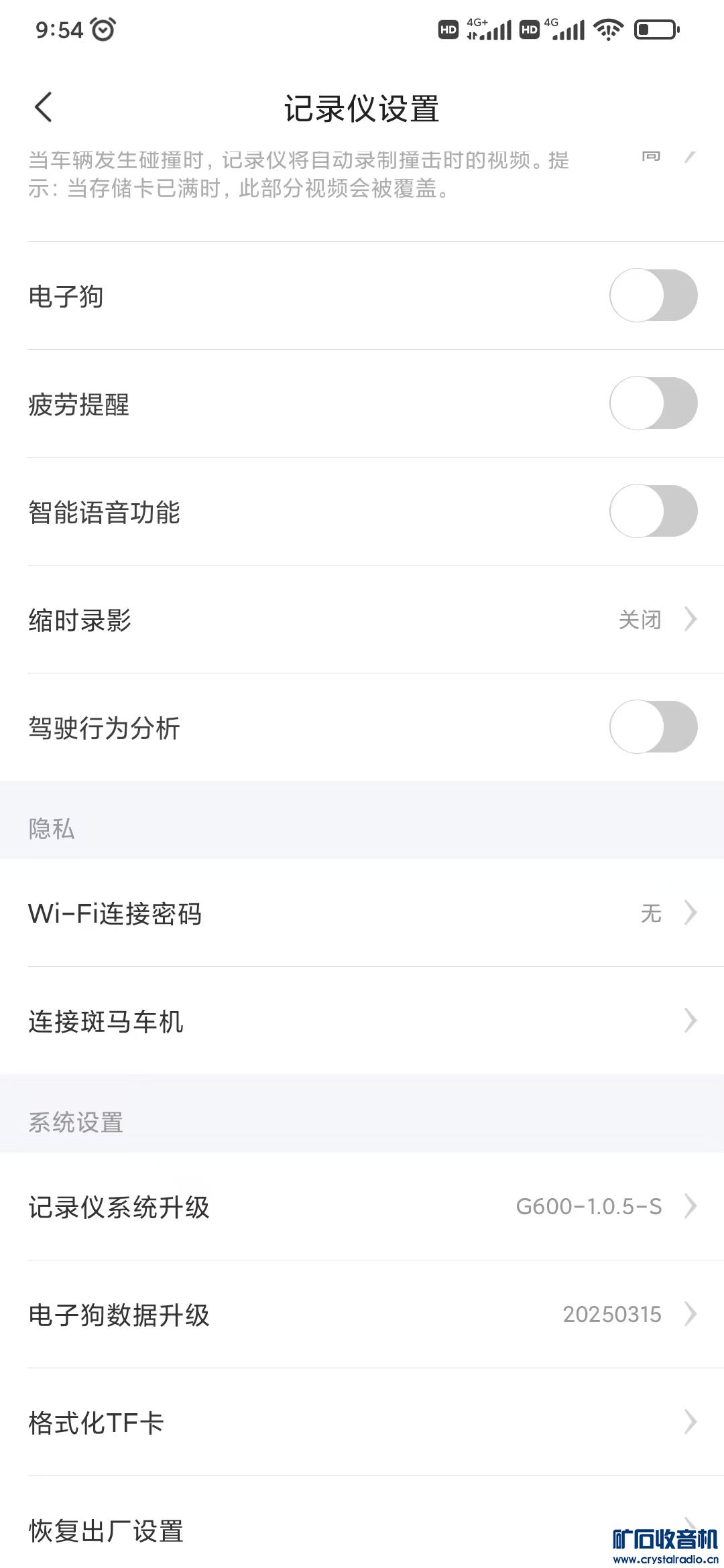Go back from 记录仪设置
The height and width of the screenshot is (1568, 724).
click(44, 108)
